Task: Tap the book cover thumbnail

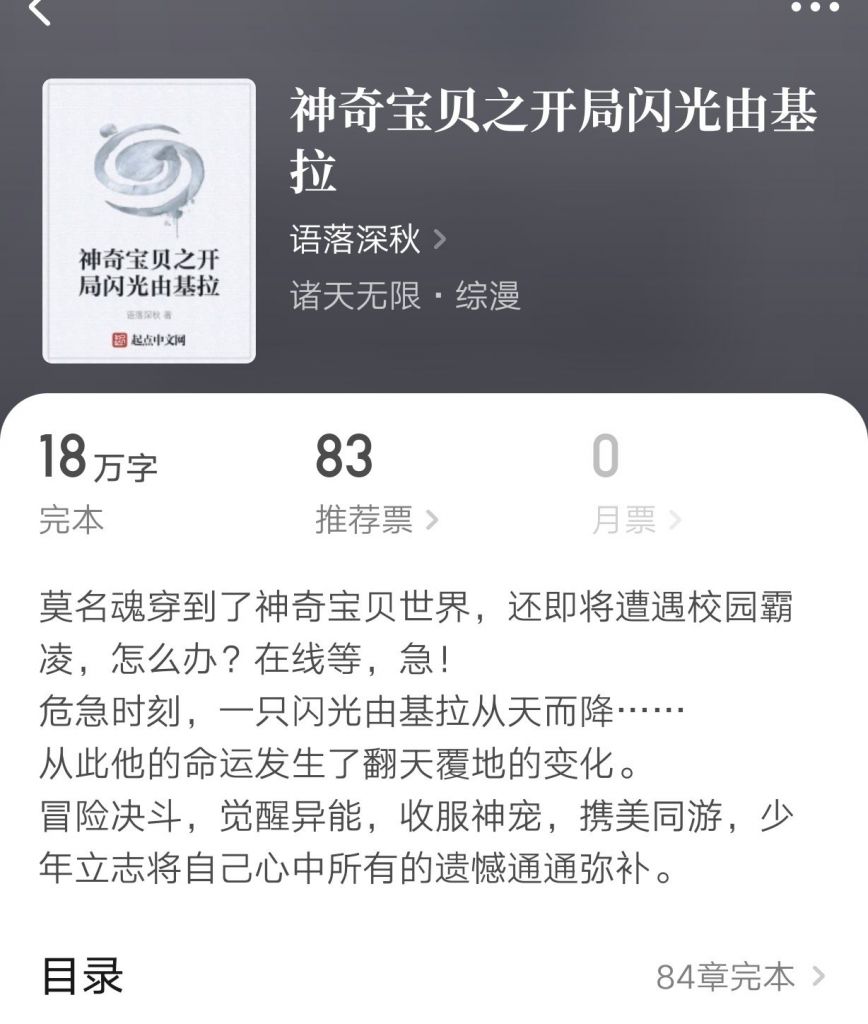Action: [149, 221]
